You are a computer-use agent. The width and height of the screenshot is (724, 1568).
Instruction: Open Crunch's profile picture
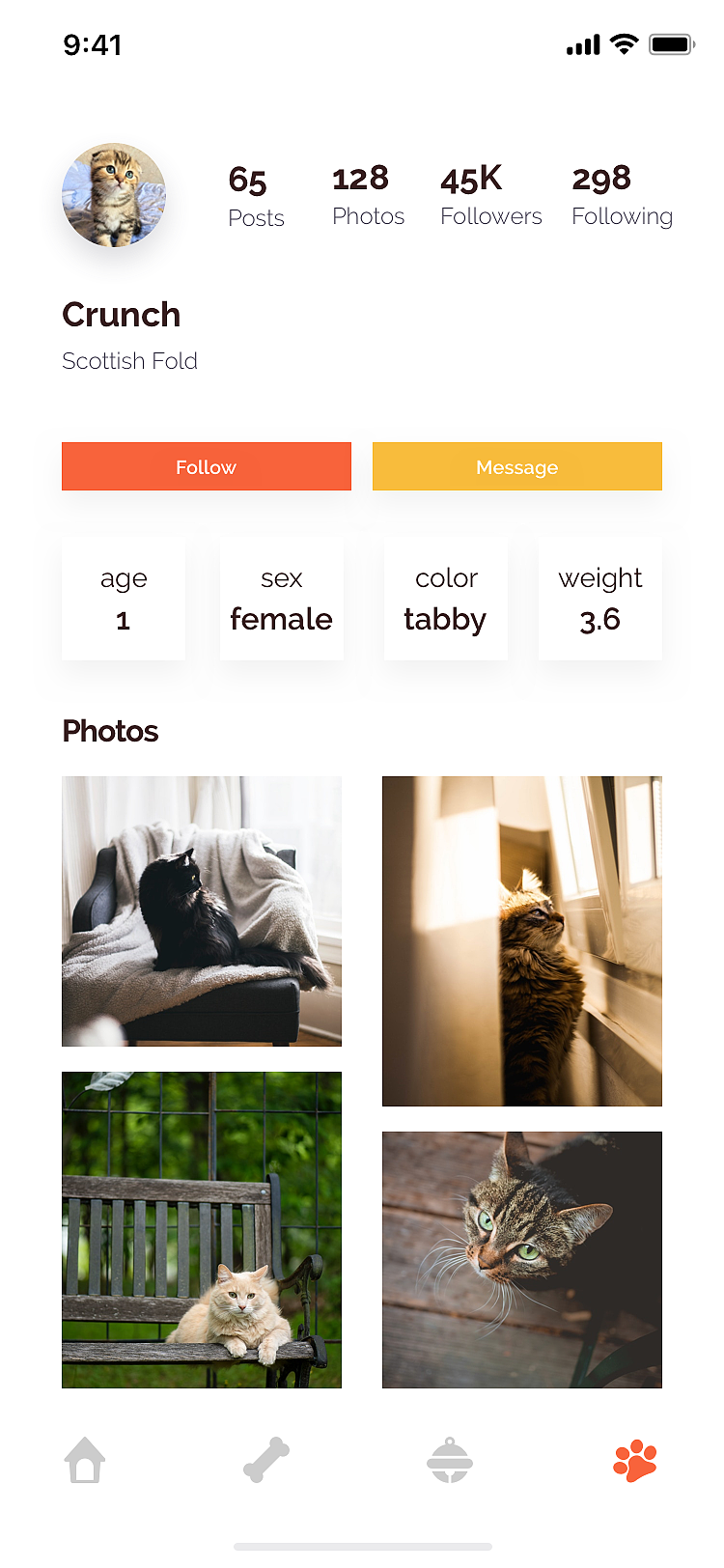(114, 195)
